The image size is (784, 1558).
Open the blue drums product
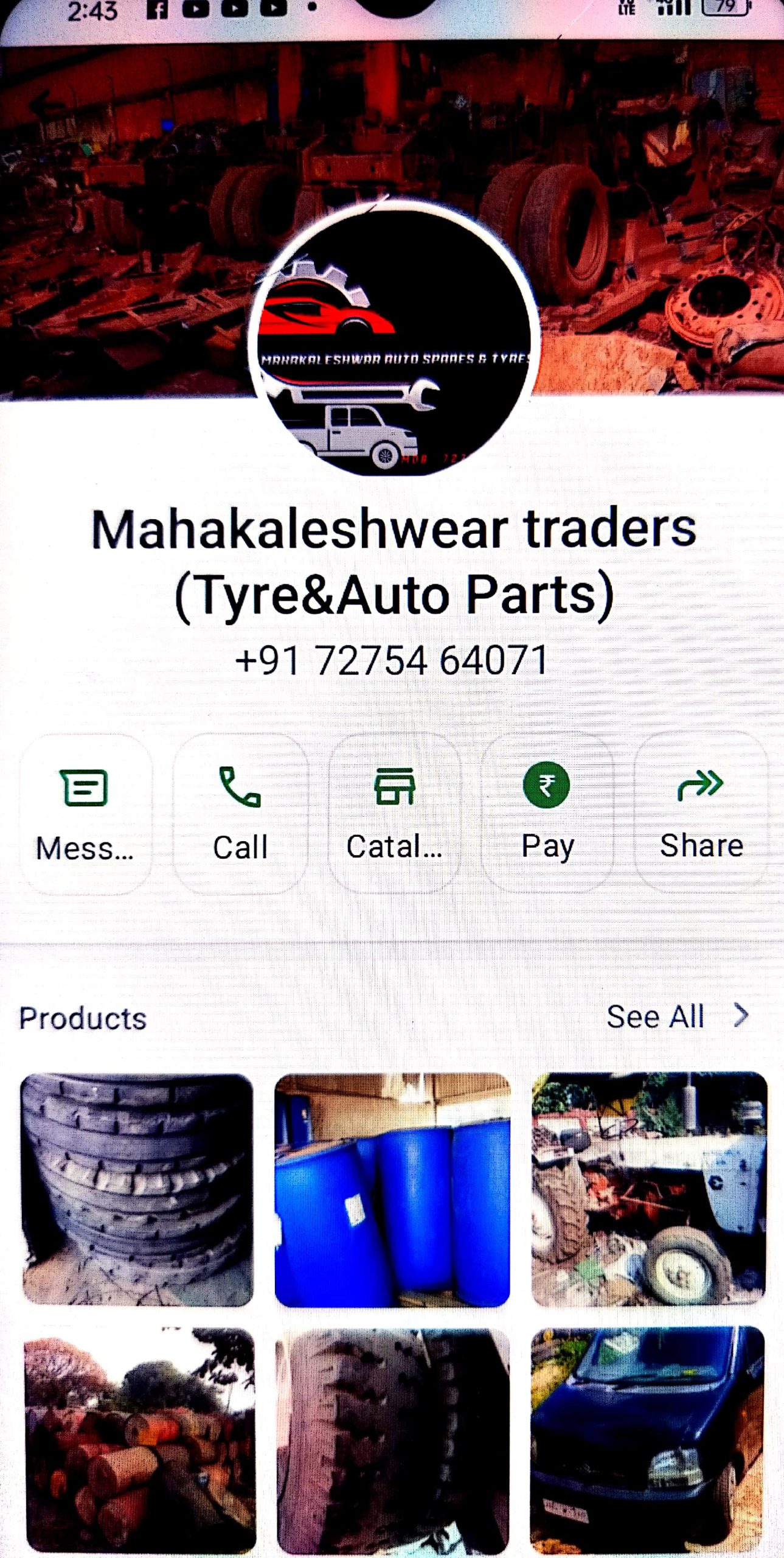point(392,1189)
